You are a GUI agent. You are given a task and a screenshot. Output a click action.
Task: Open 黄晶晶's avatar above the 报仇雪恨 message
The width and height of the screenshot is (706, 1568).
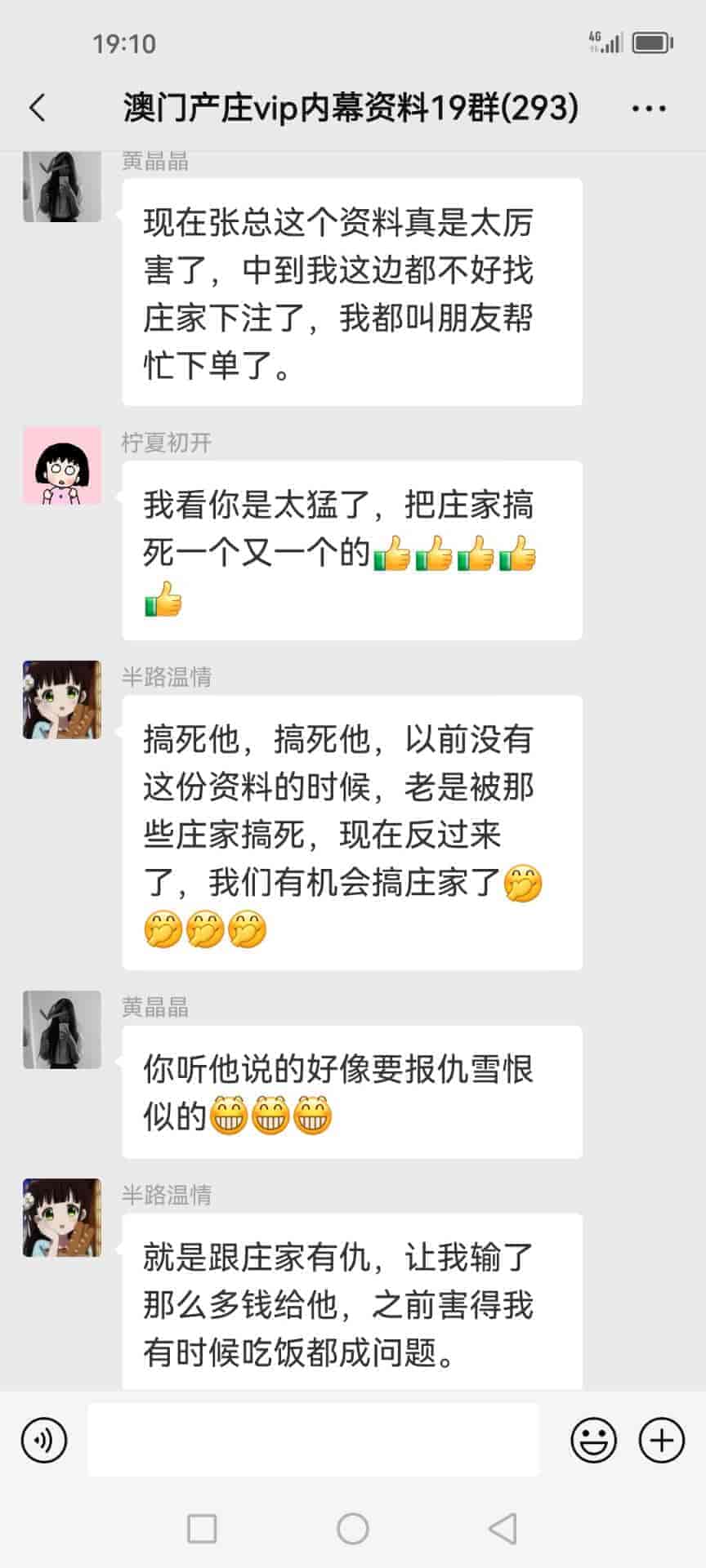[x=62, y=1029]
